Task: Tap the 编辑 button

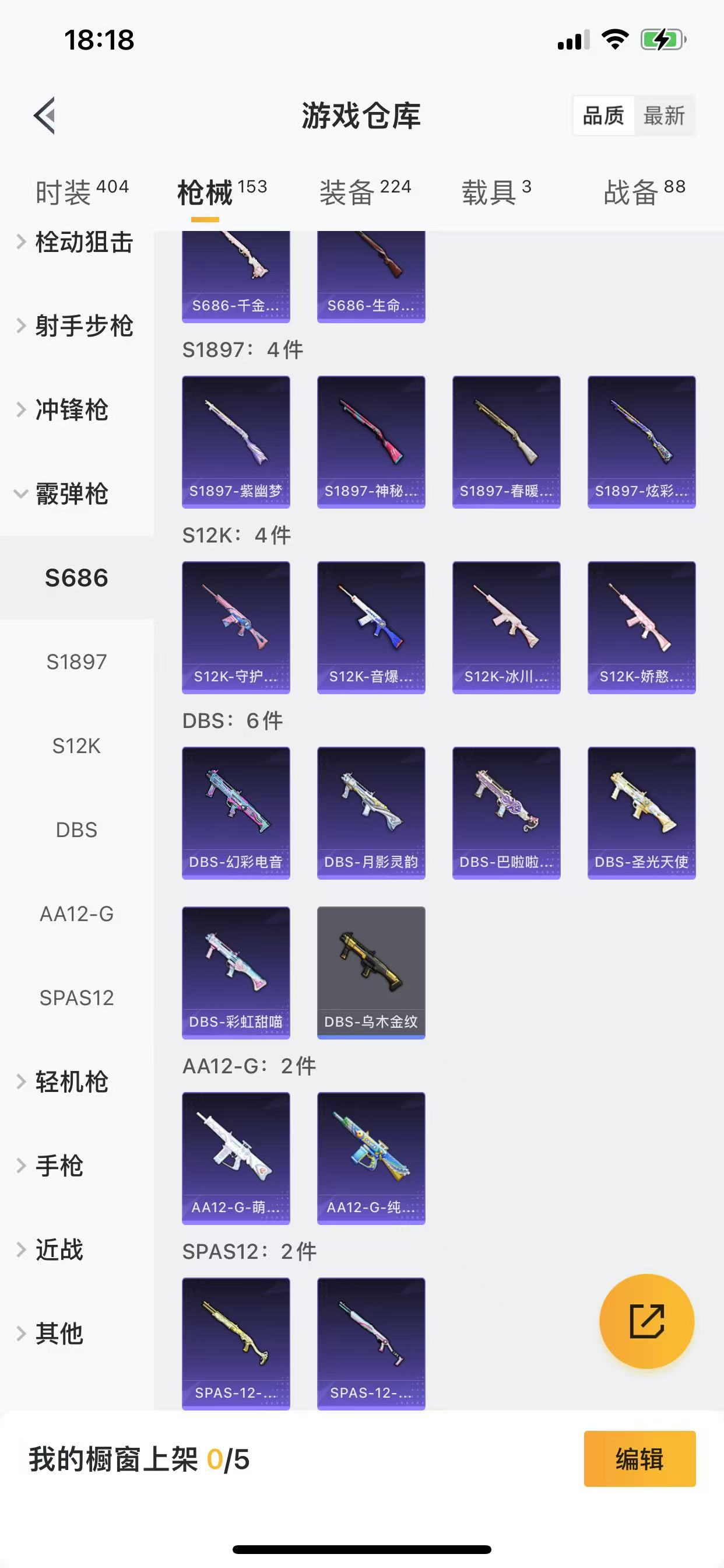Action: (639, 1459)
